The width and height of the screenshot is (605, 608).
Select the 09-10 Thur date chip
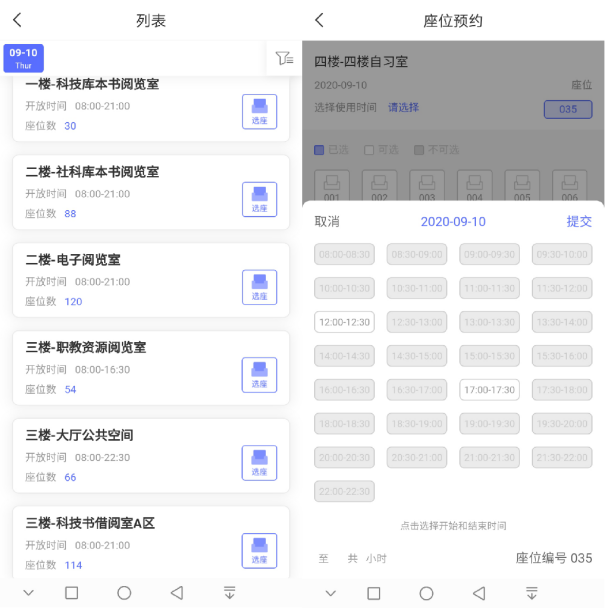(x=23, y=58)
